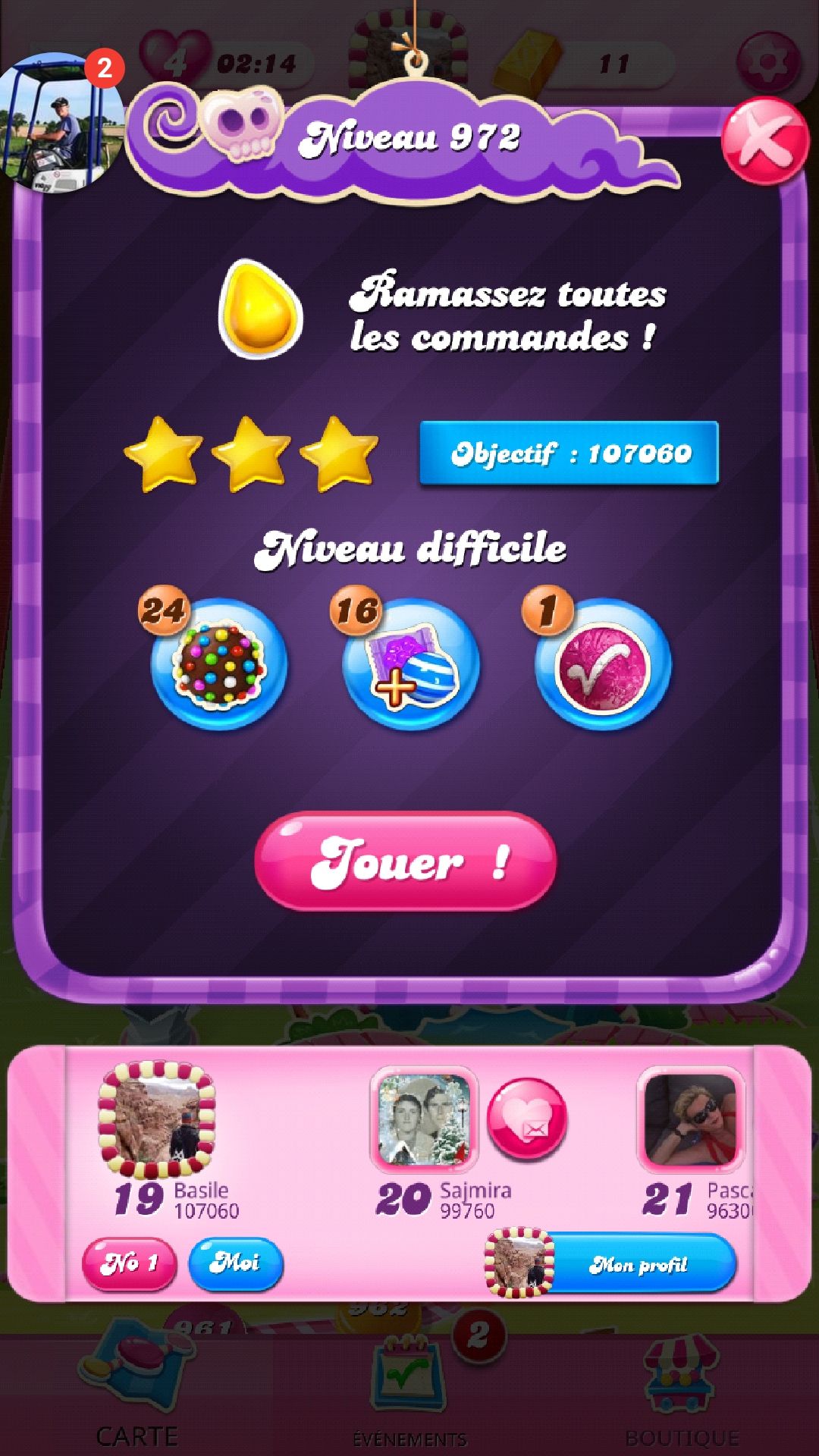
Task: View Pascal's leaderboard avatar
Action: [690, 1119]
